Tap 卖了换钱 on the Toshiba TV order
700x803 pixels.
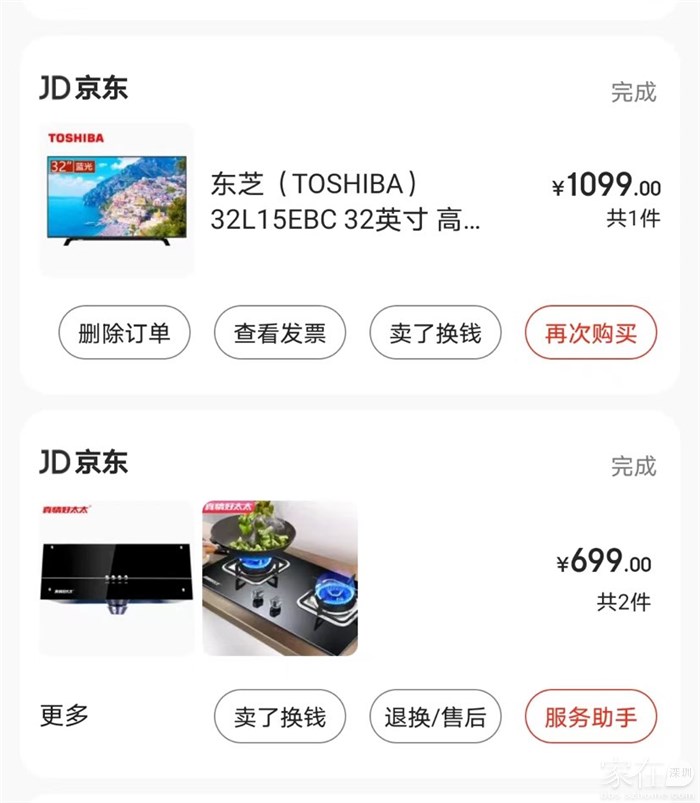[x=435, y=333]
